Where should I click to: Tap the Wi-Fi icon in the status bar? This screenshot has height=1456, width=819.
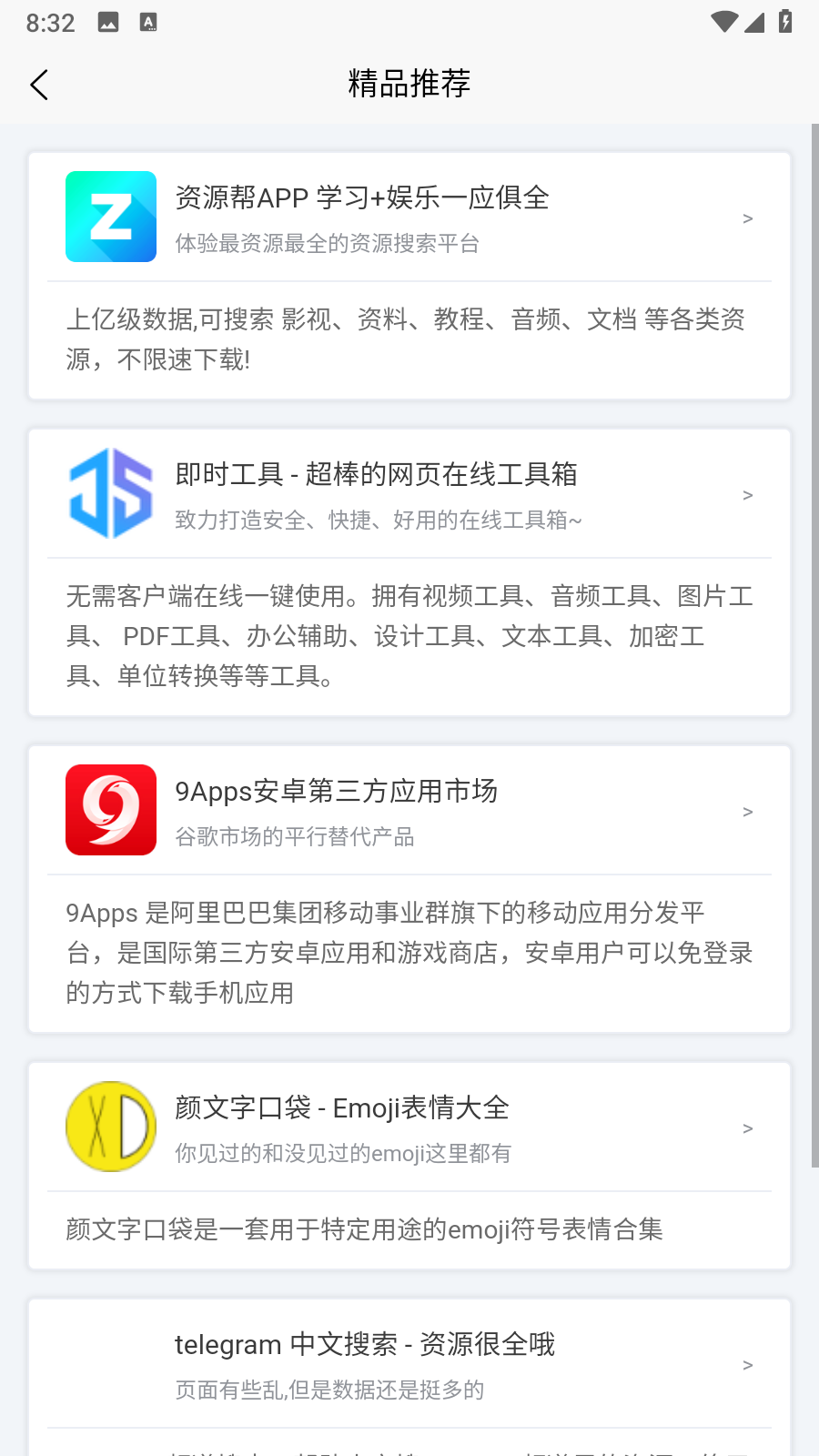tap(723, 24)
